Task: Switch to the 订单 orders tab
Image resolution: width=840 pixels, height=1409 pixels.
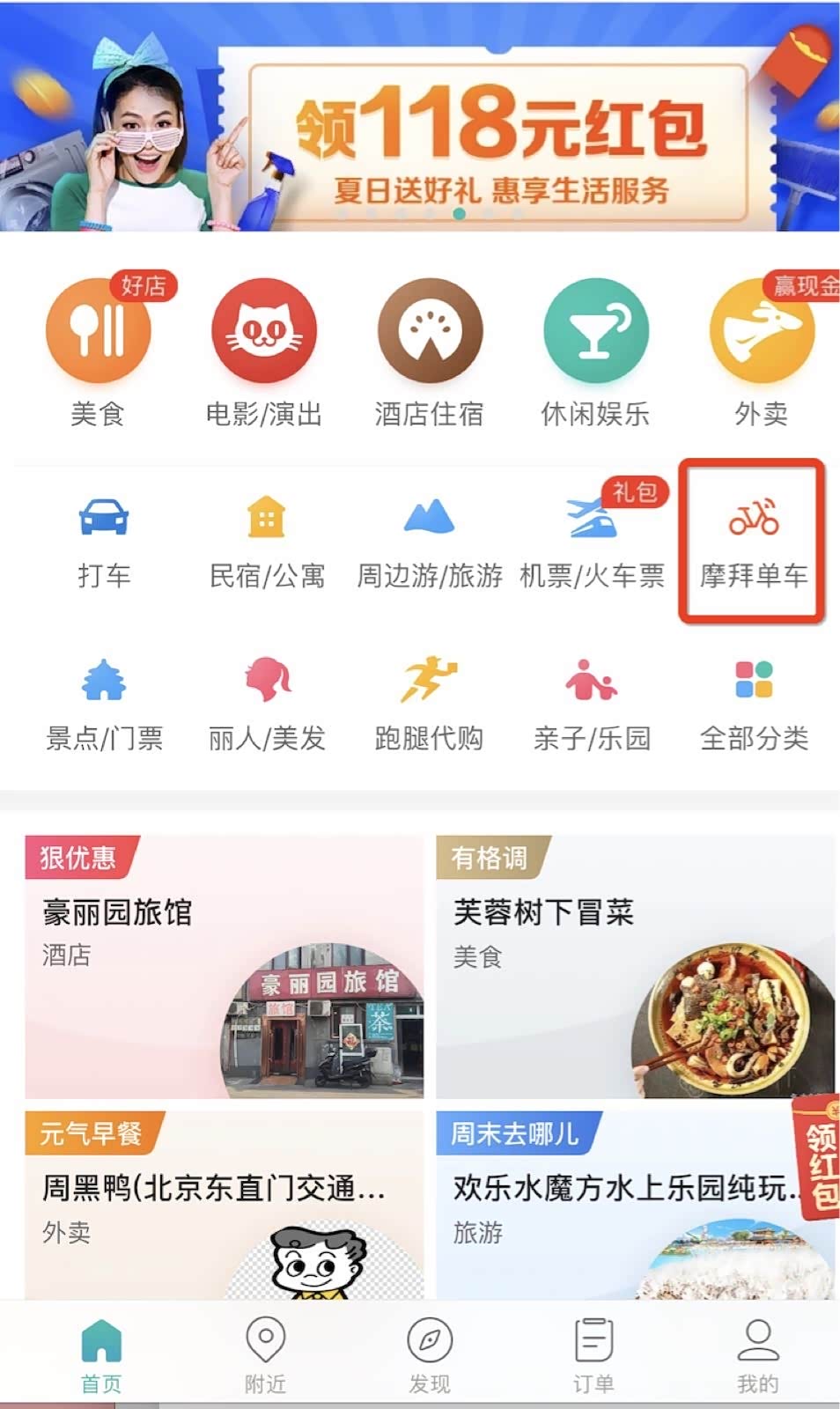Action: [593, 1354]
